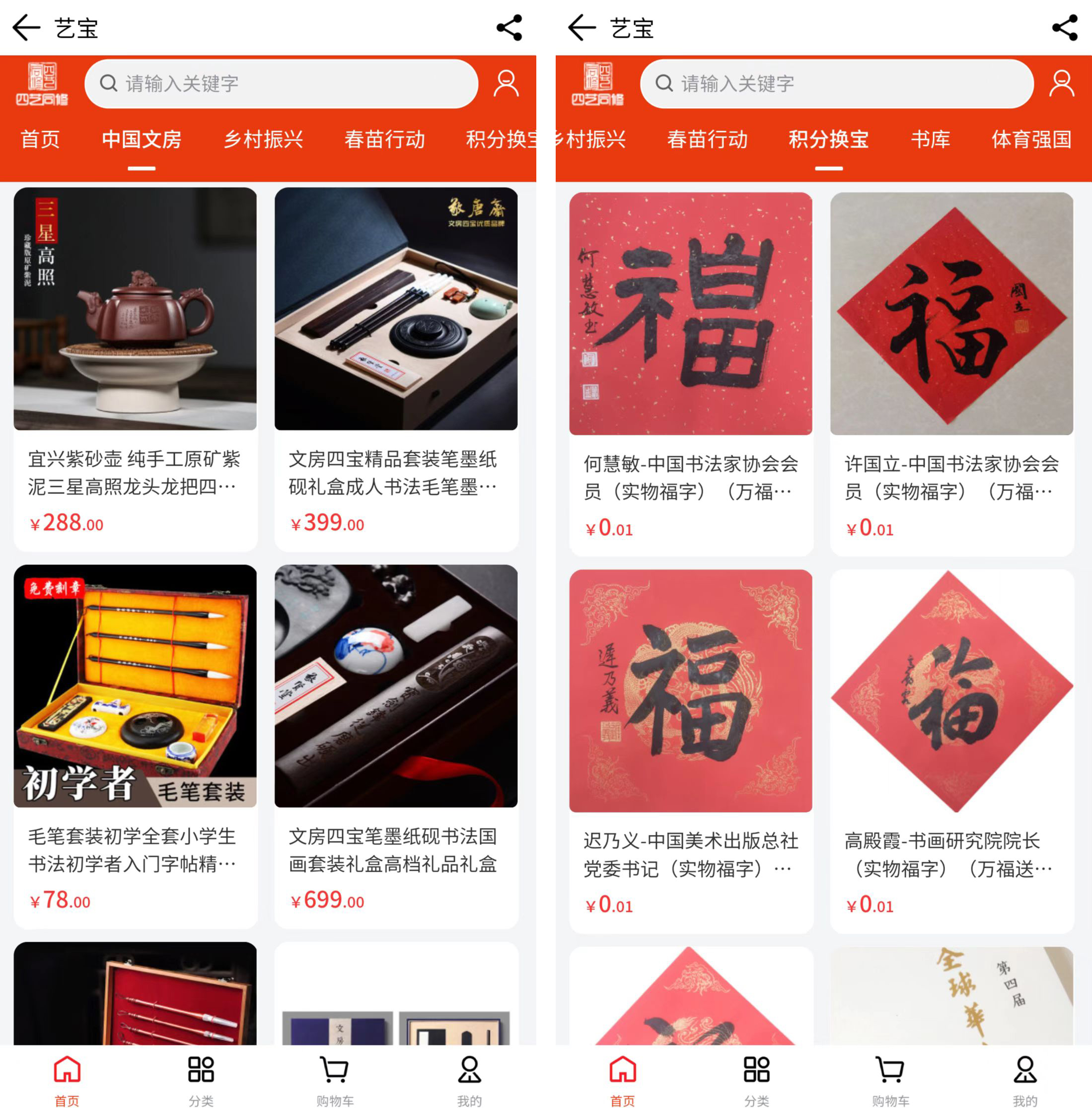The height and width of the screenshot is (1108, 1092).
Task: Open the 书库 top tab
Action: 930,139
